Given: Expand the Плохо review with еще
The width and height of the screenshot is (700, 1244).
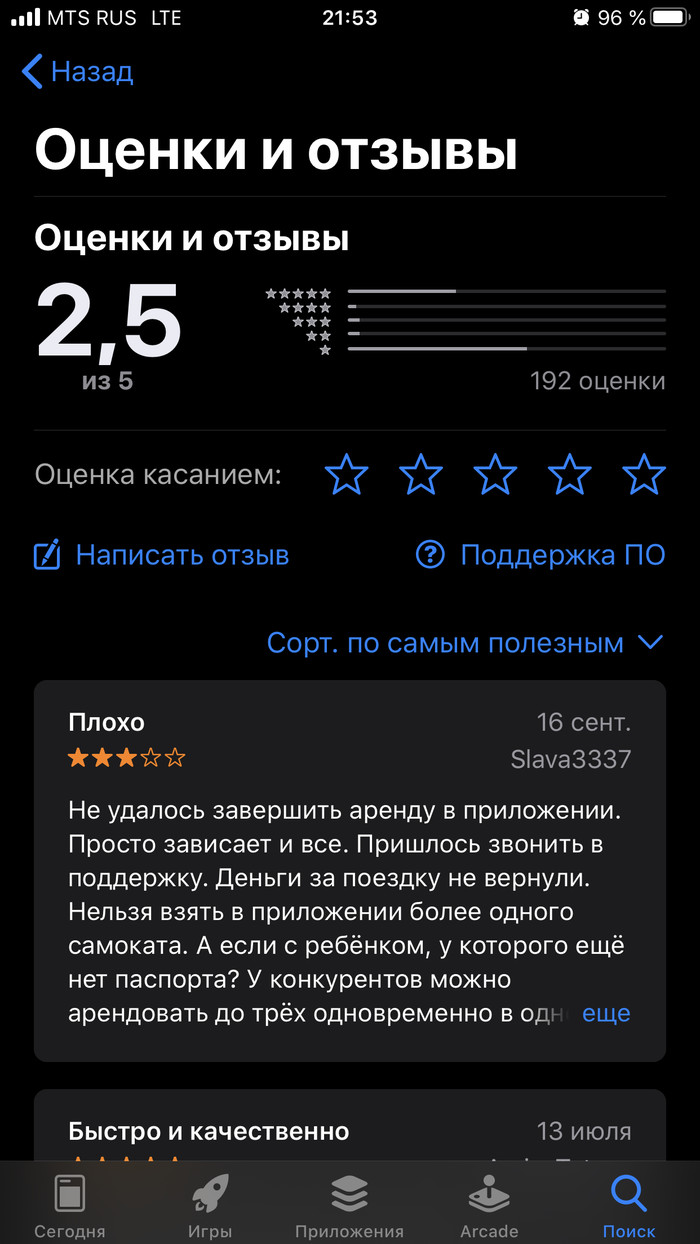Looking at the screenshot, I should (606, 1013).
